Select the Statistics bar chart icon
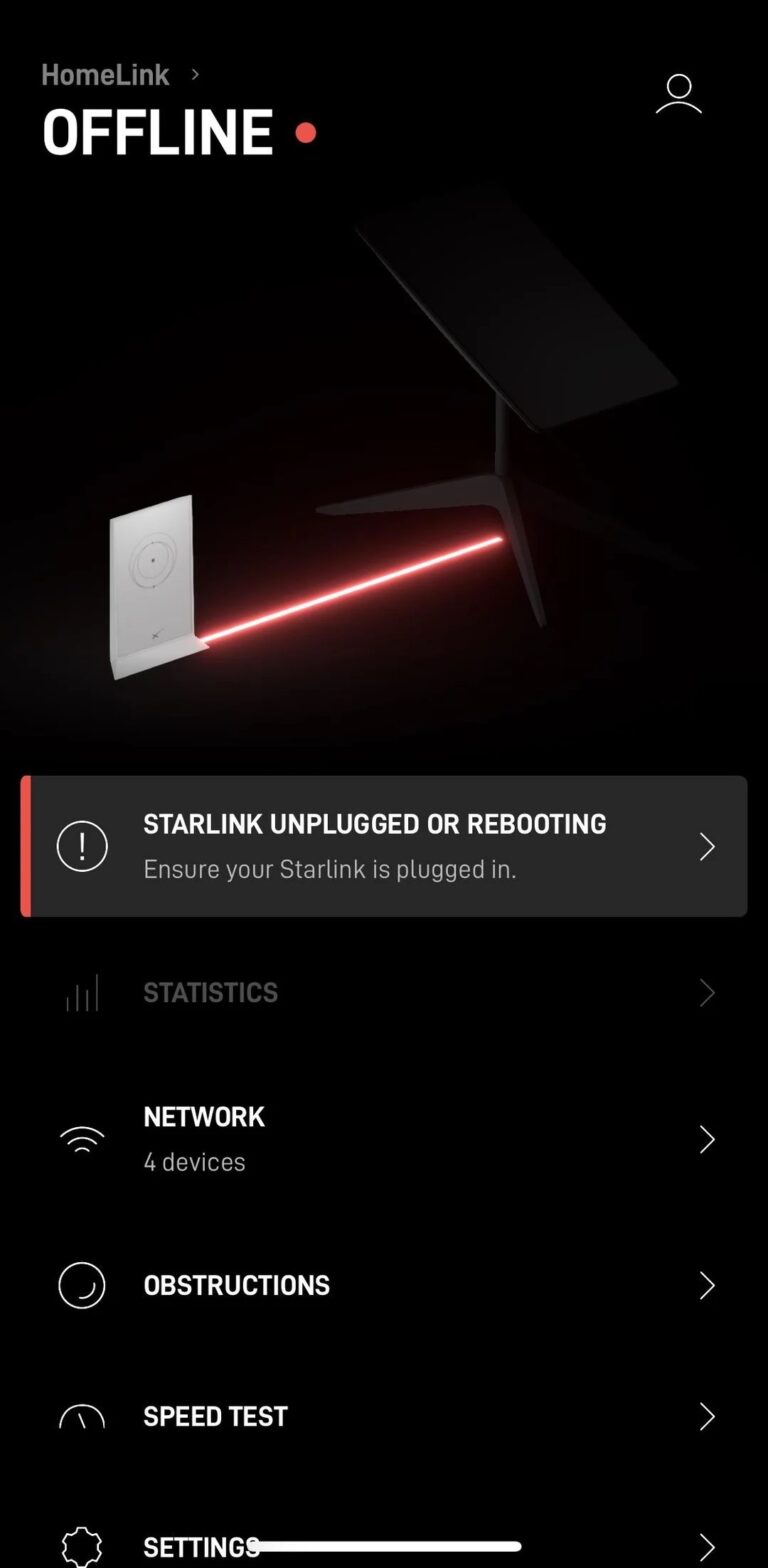The height and width of the screenshot is (1568, 768). coord(81,992)
